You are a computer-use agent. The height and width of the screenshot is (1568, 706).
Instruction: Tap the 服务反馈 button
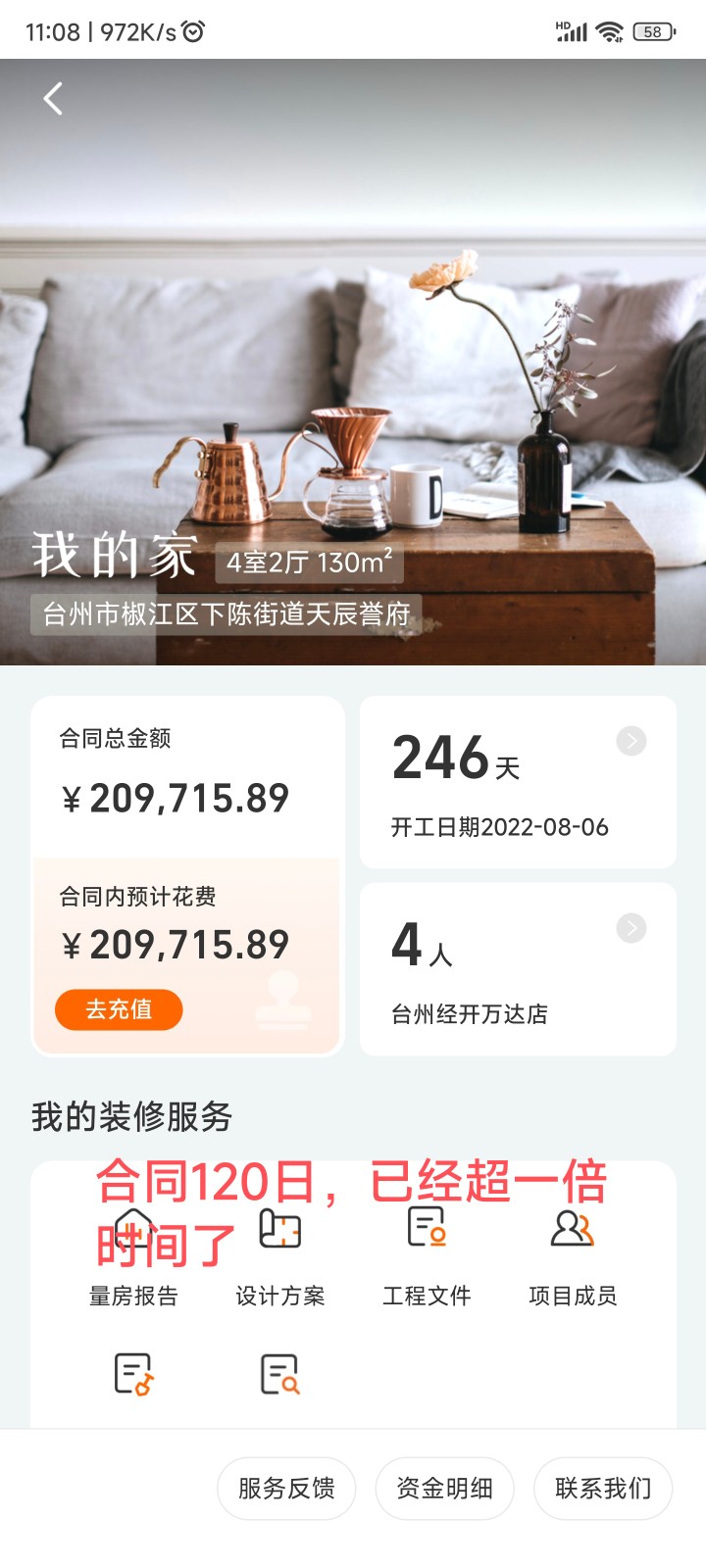point(286,1488)
